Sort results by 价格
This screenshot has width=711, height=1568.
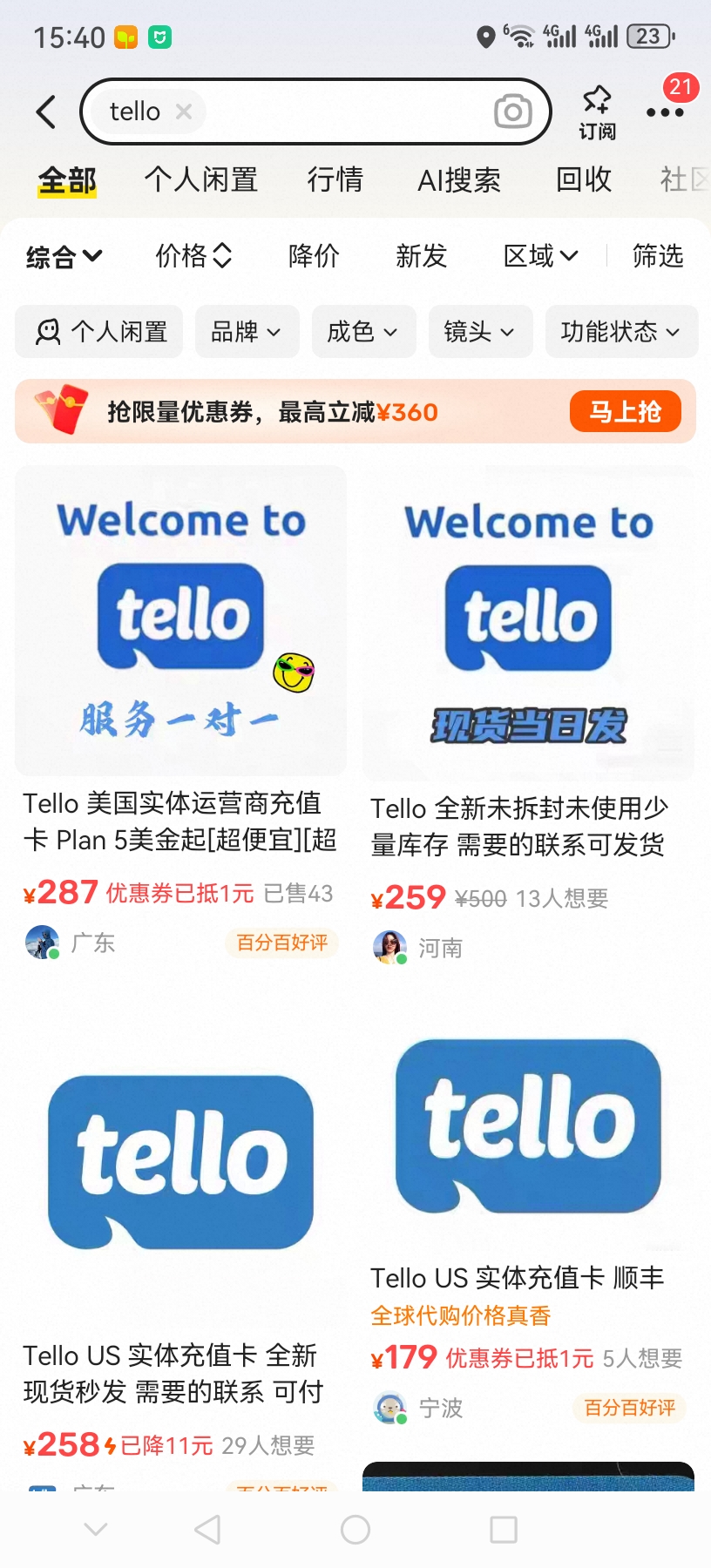pos(193,256)
